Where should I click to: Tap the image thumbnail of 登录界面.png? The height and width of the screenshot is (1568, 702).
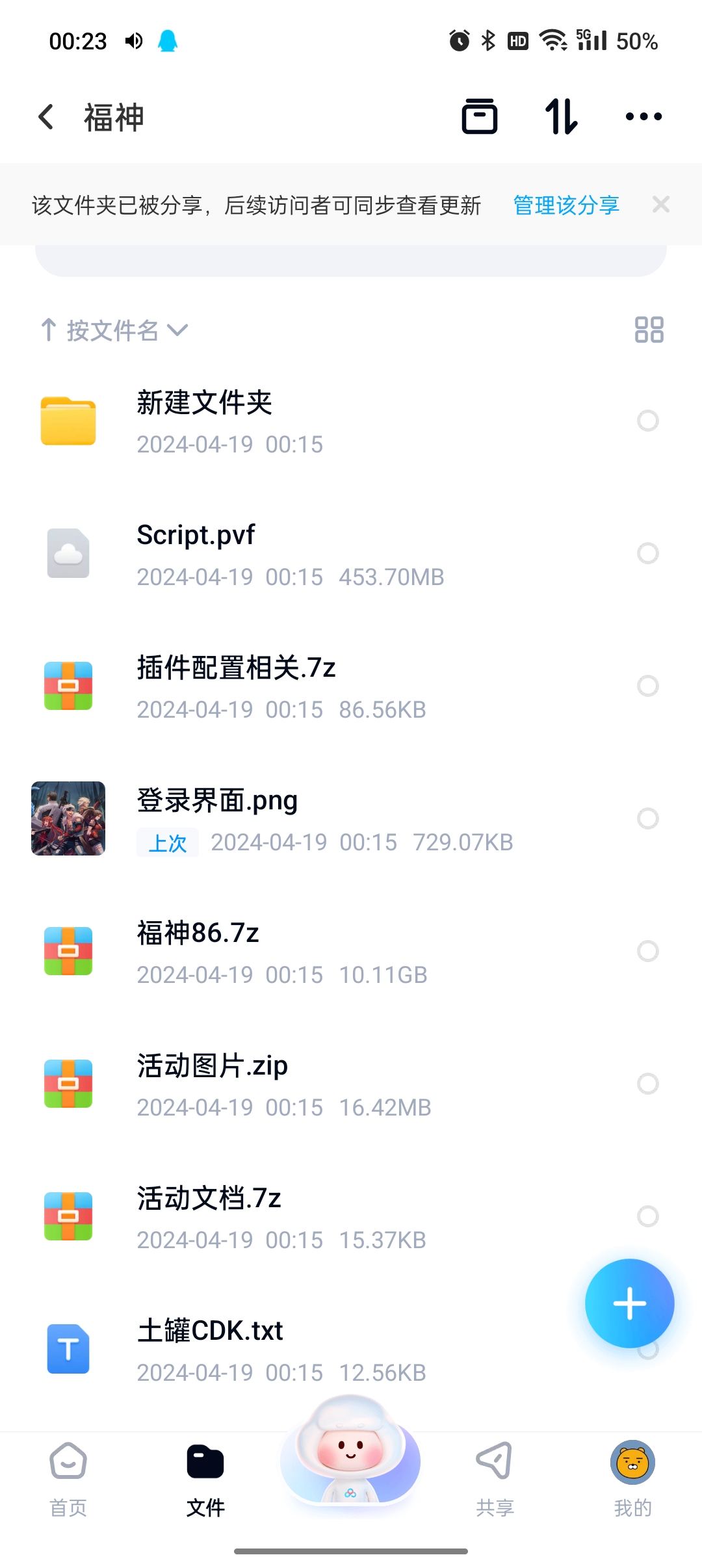pyautogui.click(x=68, y=818)
